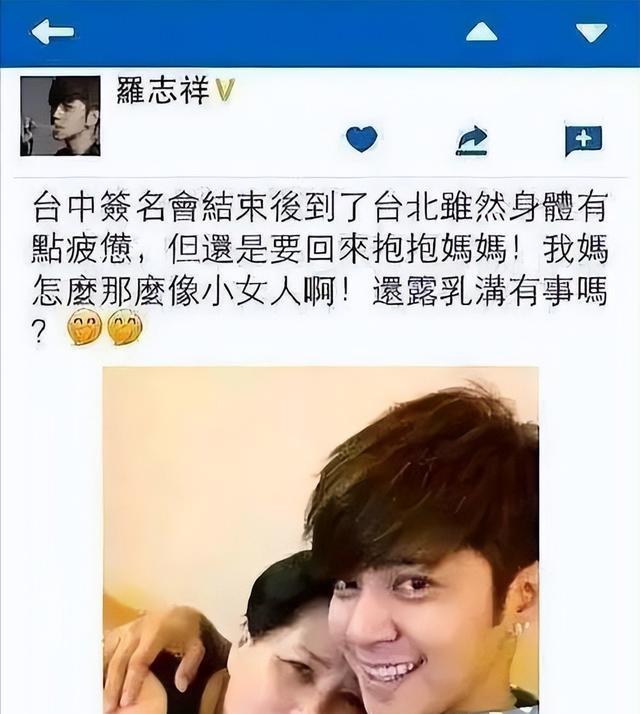640x714 pixels.
Task: Add a comment with the plus bubble icon
Action: tap(583, 140)
